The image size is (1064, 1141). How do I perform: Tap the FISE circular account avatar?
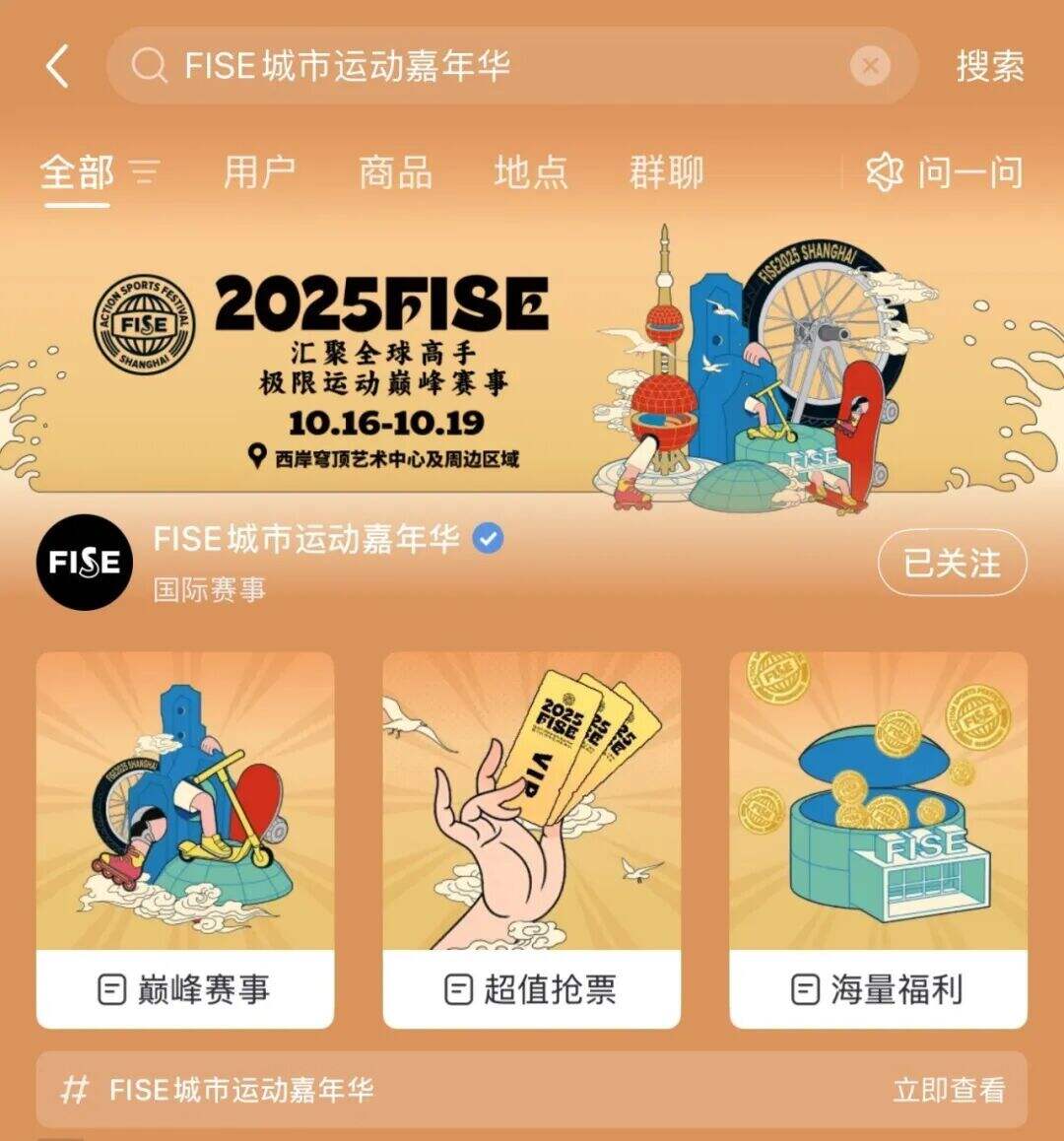84,562
